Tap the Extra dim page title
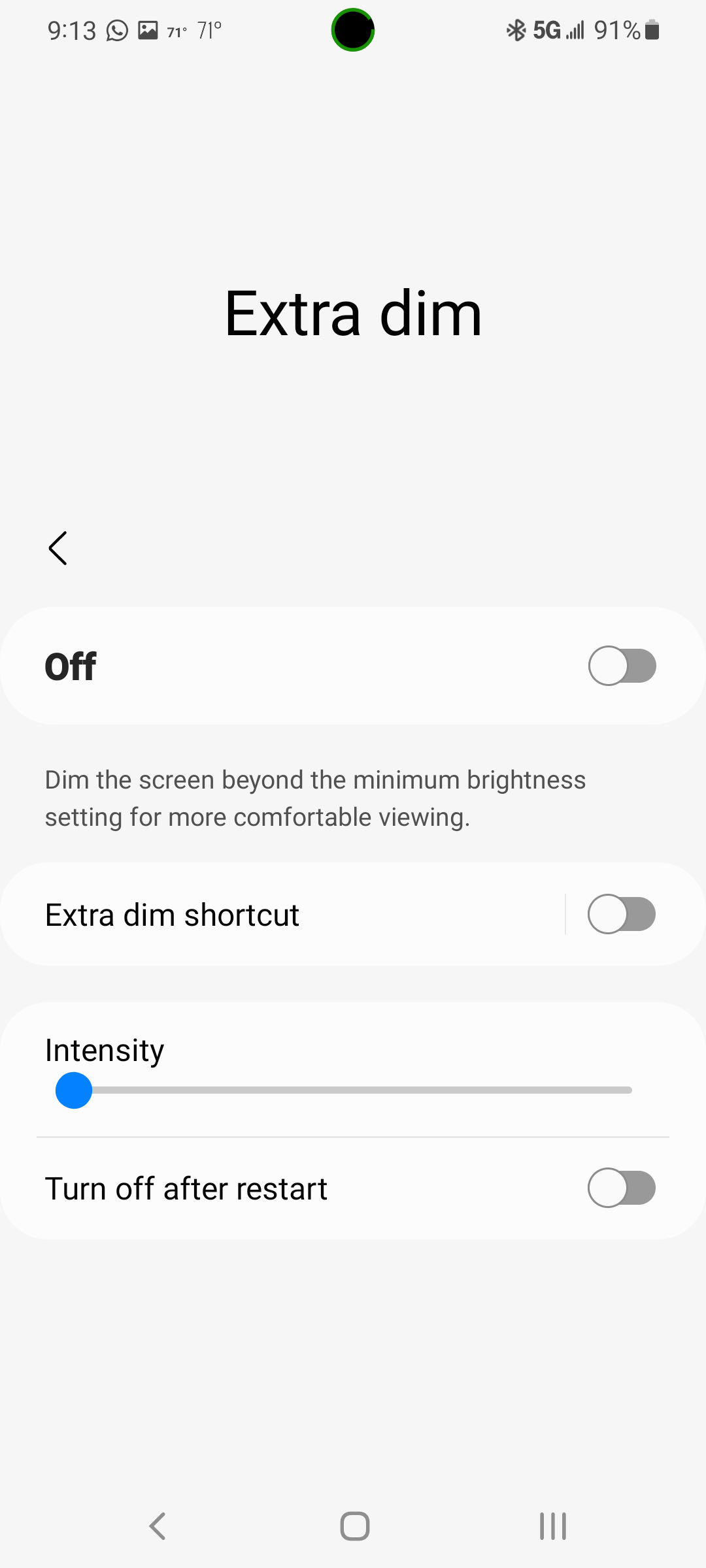This screenshot has width=706, height=1568. click(x=353, y=314)
